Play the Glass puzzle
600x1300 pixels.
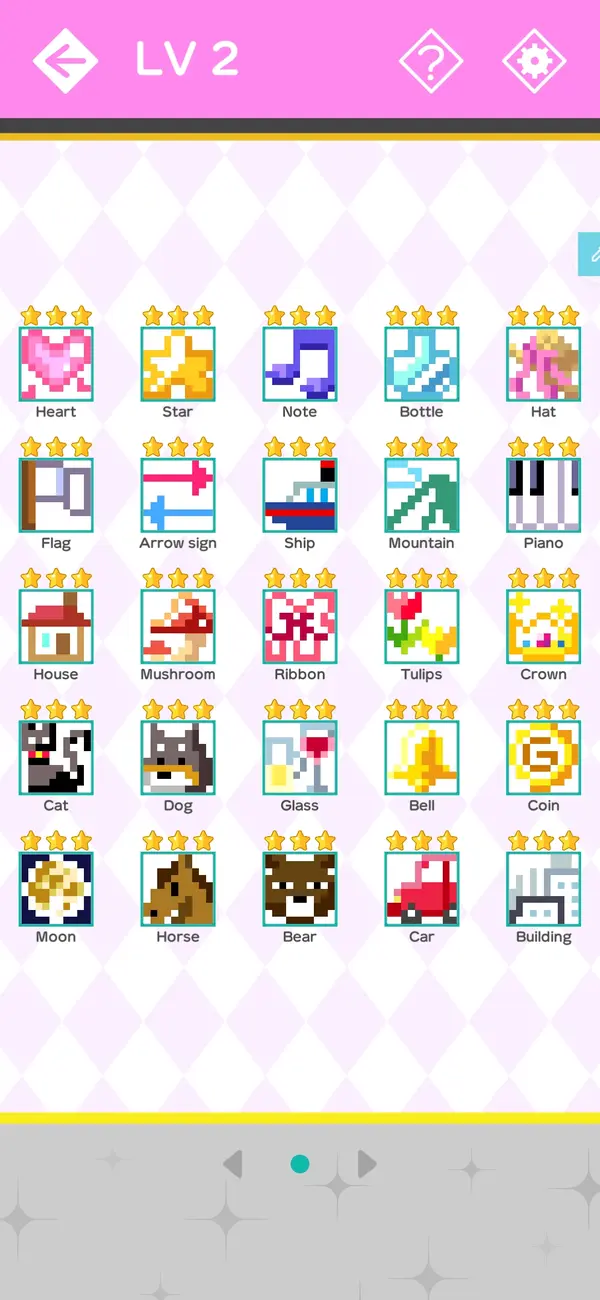click(x=300, y=757)
